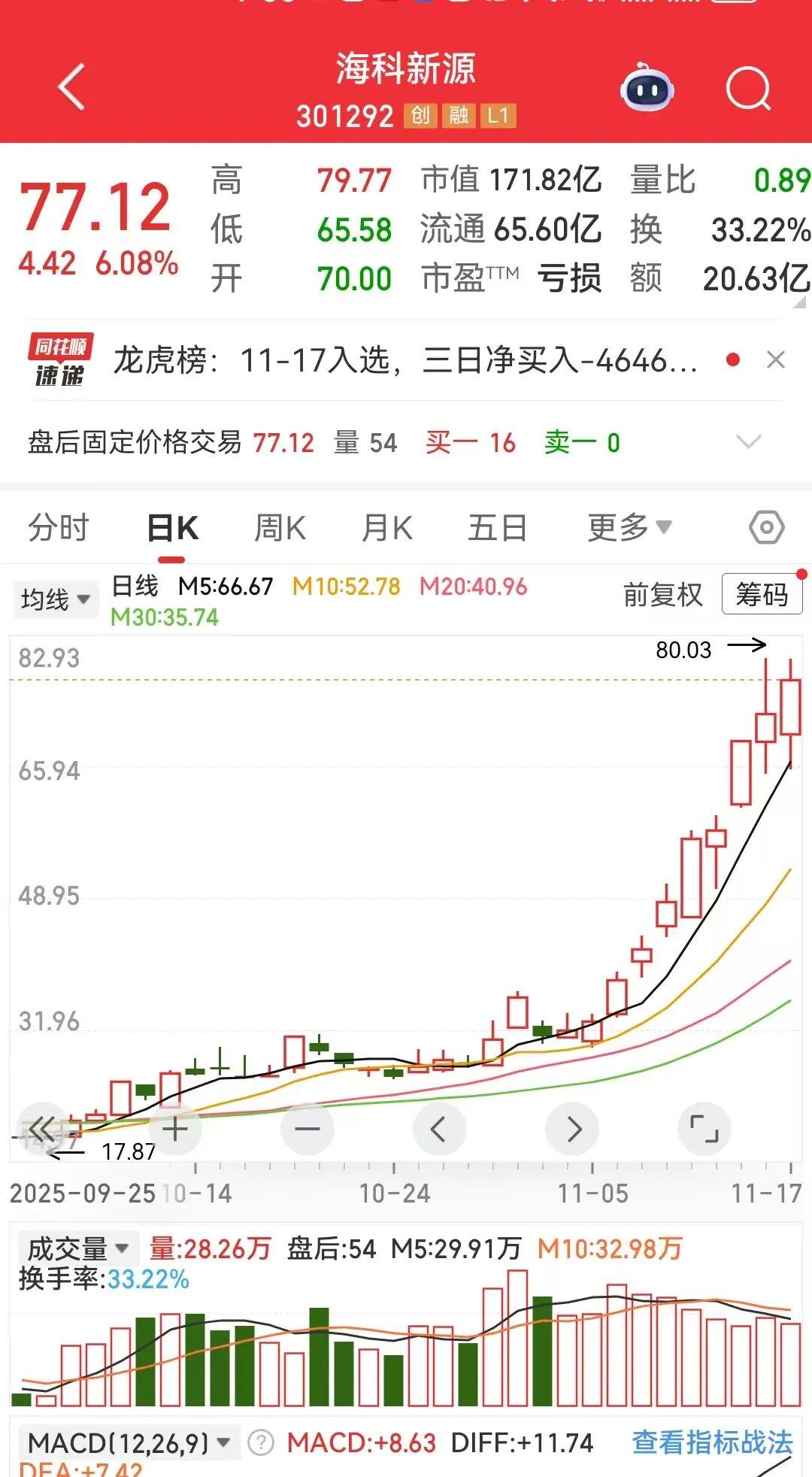Switch to the 周K weekly chart tab
The width and height of the screenshot is (812, 1477).
tap(280, 526)
